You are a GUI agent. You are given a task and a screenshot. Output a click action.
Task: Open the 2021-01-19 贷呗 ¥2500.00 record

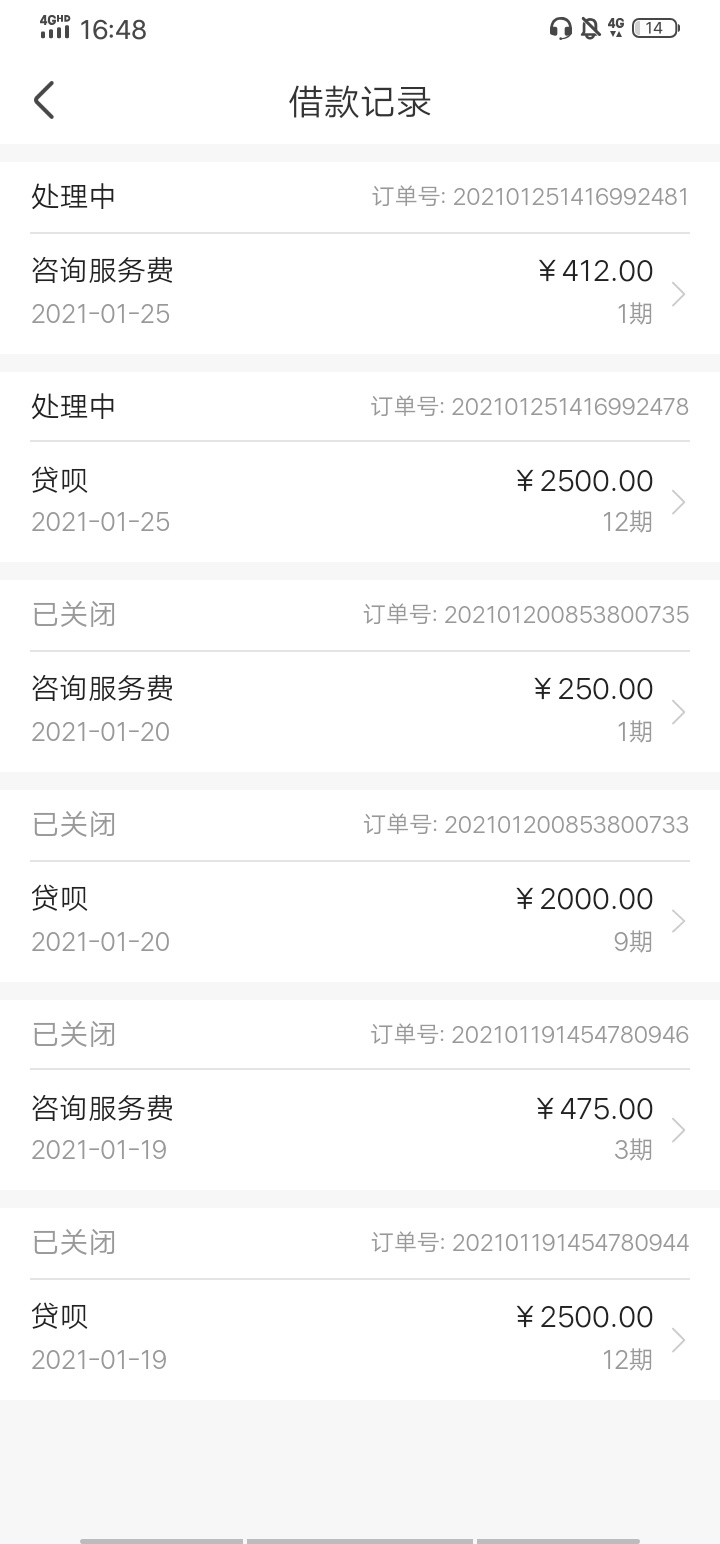pos(360,1339)
